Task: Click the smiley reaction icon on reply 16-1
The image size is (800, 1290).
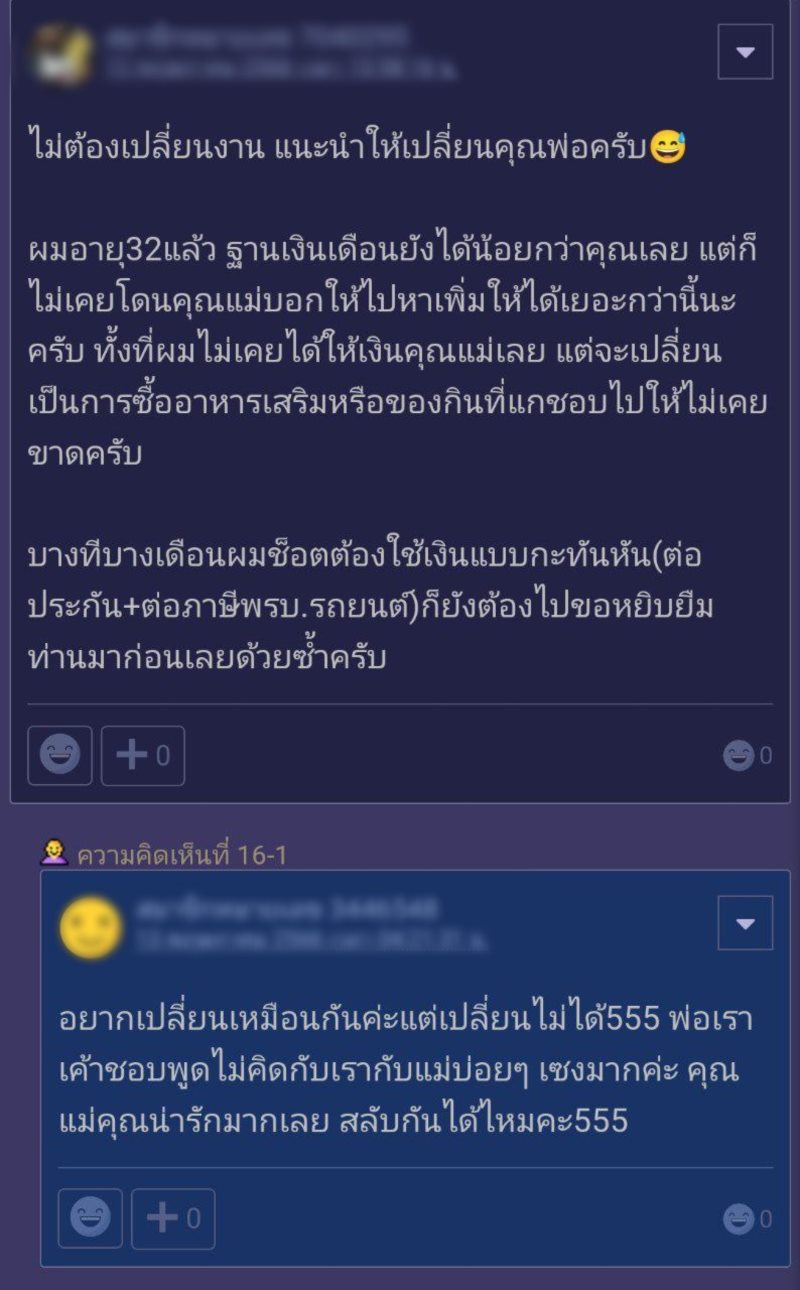Action: (92, 1219)
